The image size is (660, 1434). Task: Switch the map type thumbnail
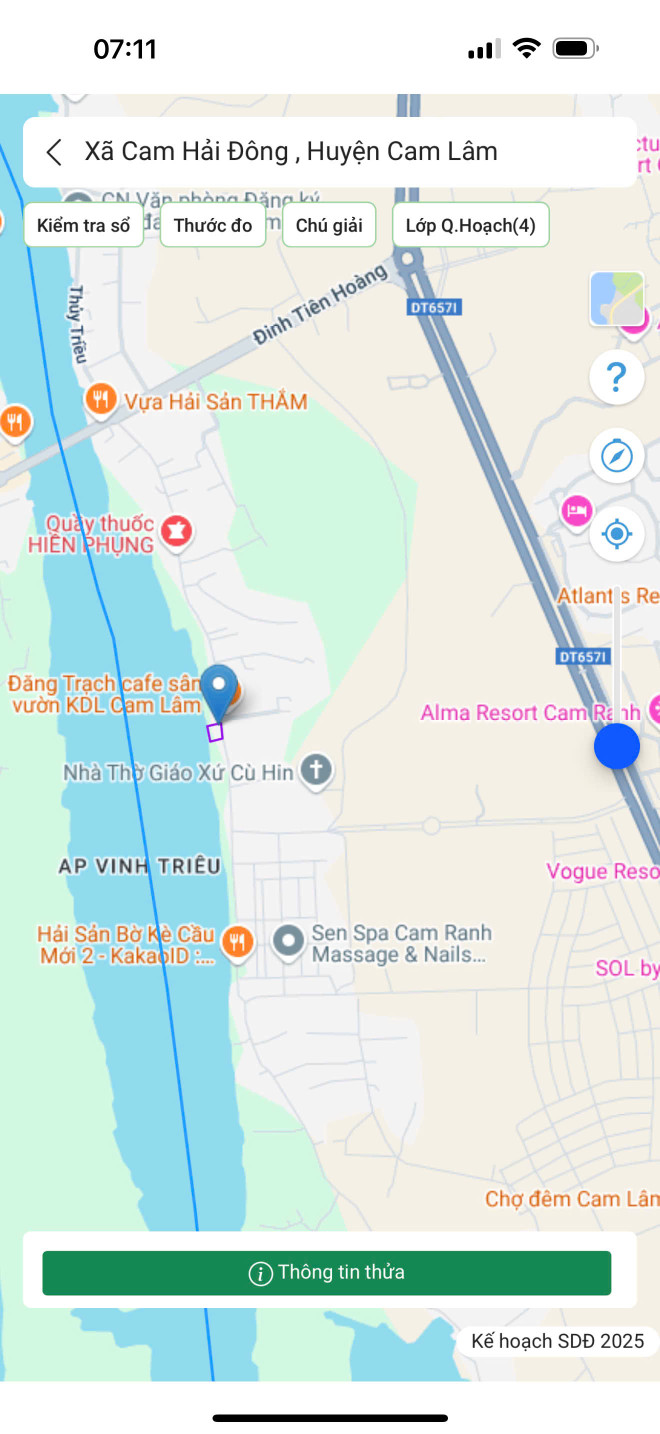[617, 299]
